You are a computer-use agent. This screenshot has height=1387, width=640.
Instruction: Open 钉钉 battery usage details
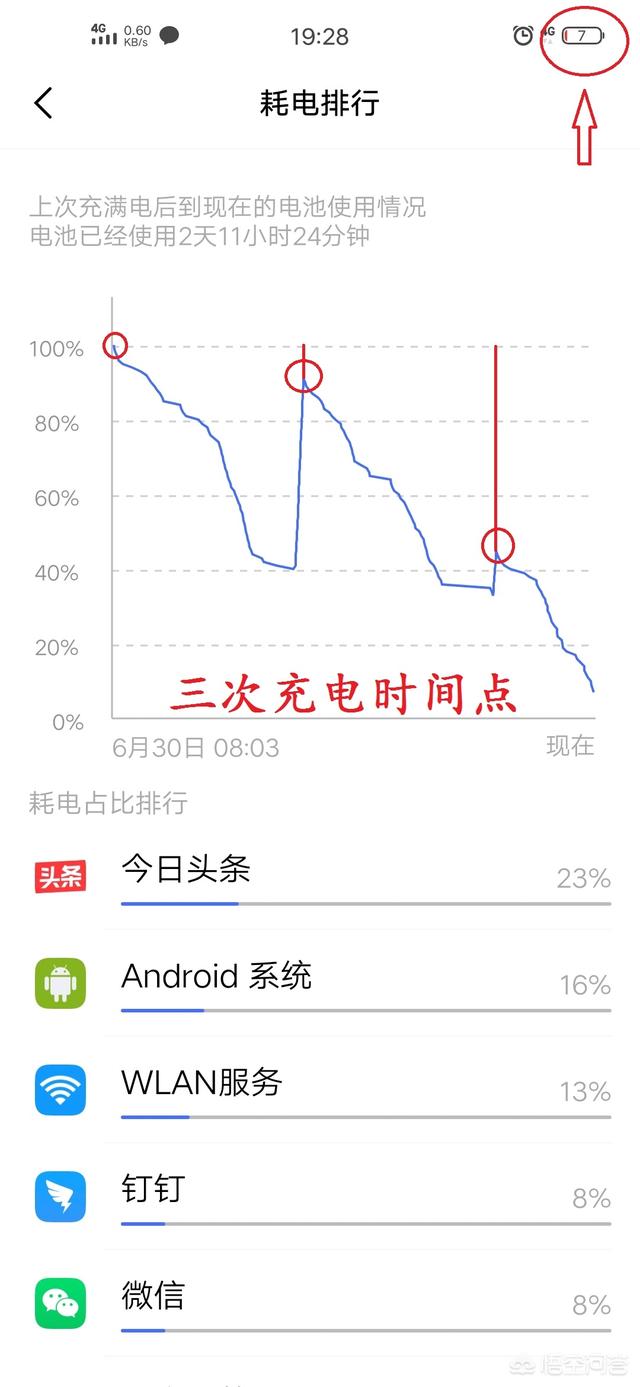click(x=320, y=1196)
